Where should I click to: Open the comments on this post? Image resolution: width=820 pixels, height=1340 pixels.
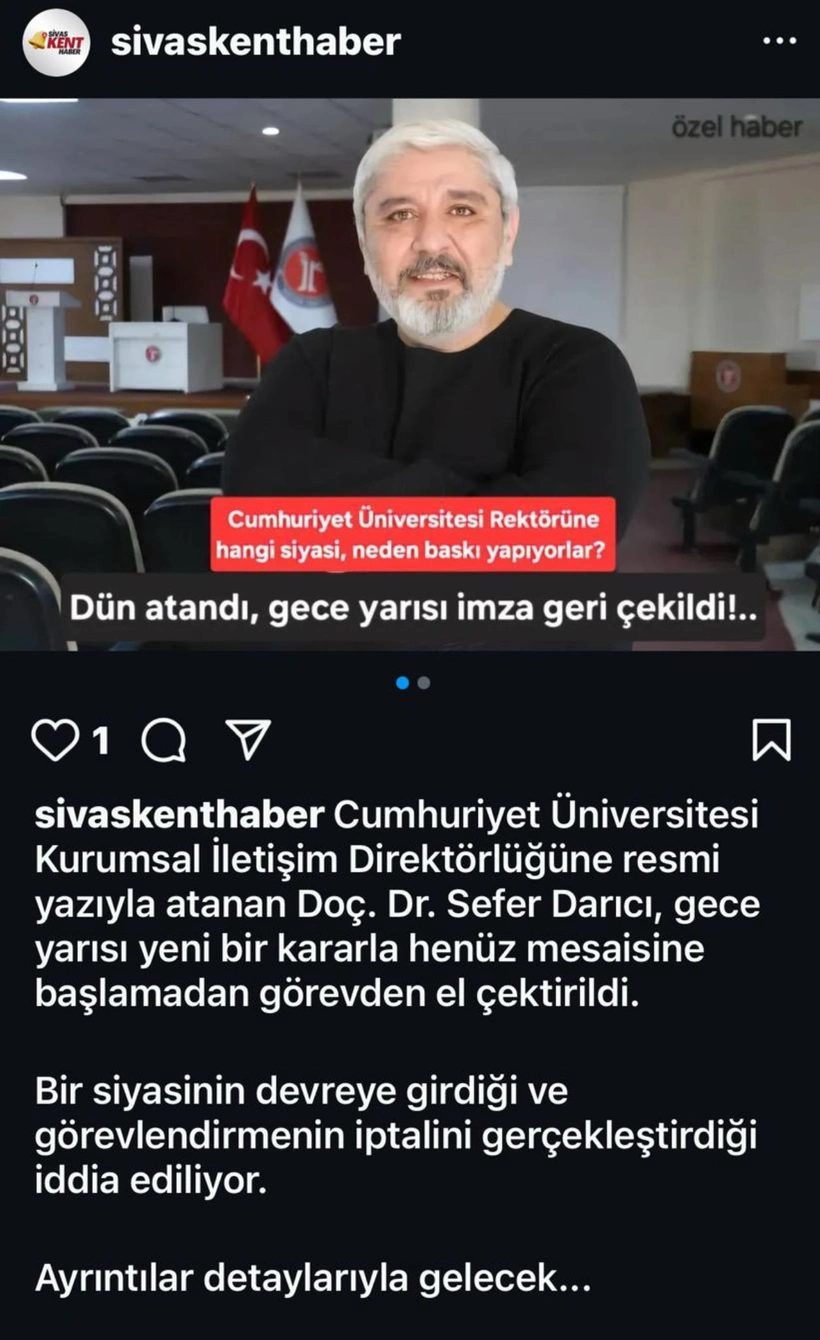[x=163, y=740]
